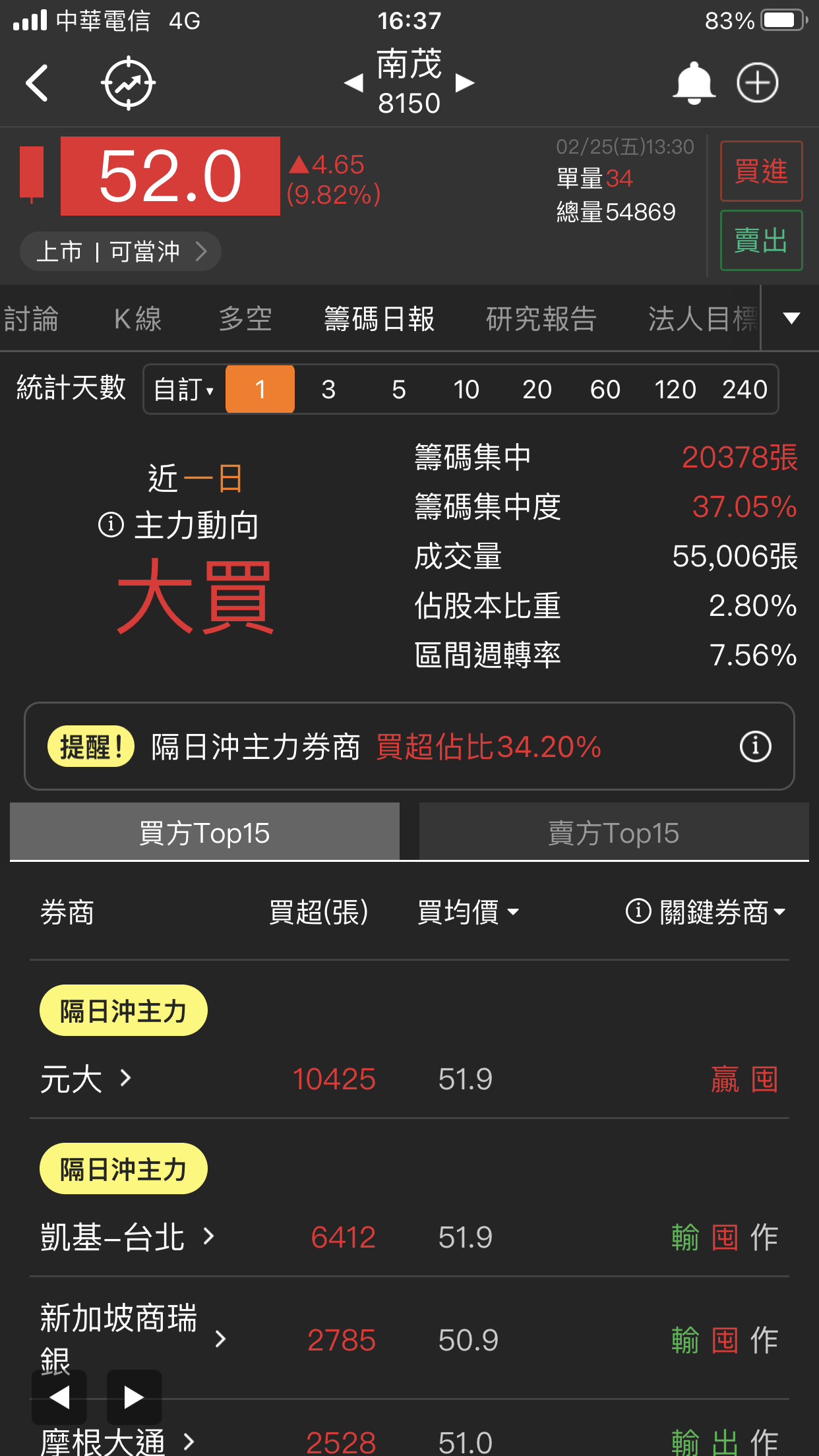
Task: Expand the tab list dropdown arrow
Action: click(791, 319)
